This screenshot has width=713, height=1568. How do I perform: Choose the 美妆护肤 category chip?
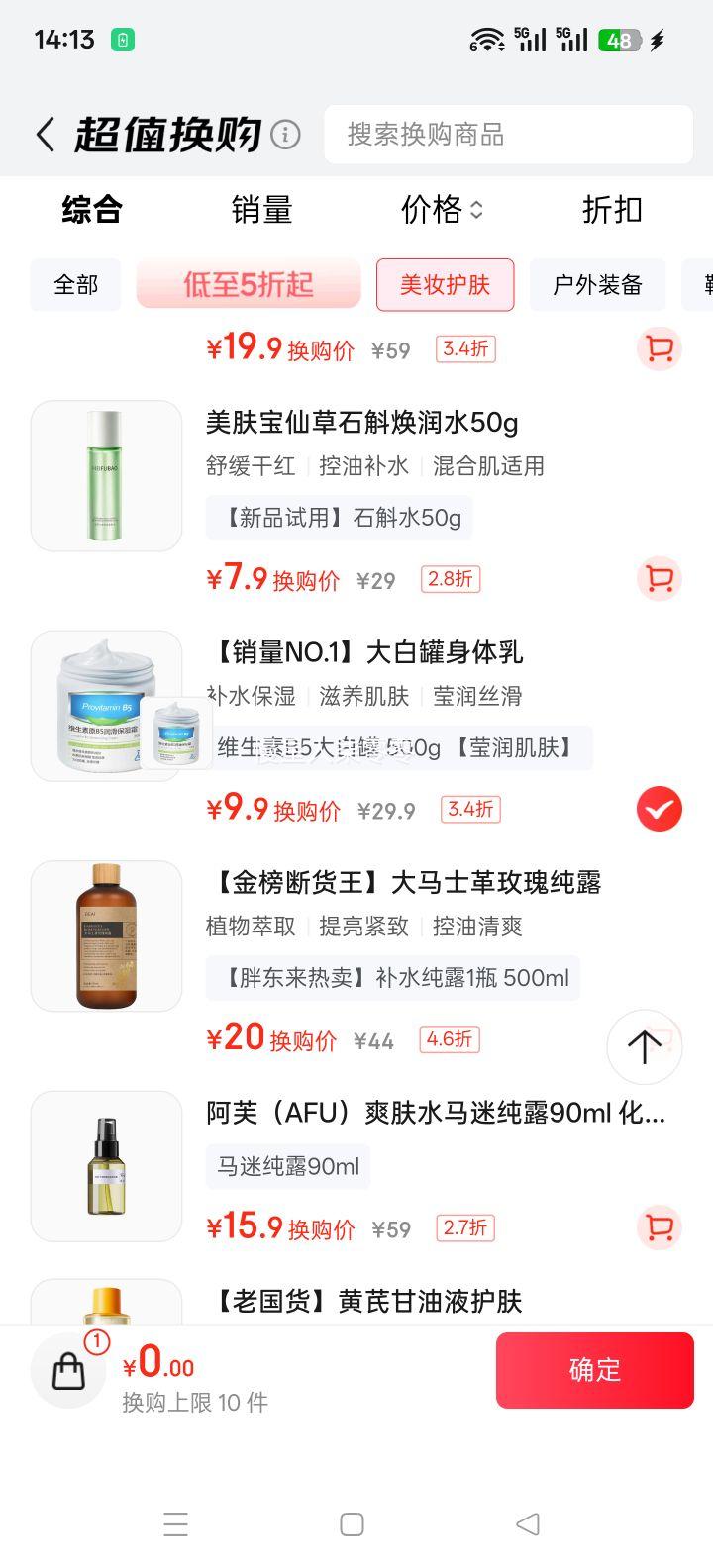pos(445,285)
